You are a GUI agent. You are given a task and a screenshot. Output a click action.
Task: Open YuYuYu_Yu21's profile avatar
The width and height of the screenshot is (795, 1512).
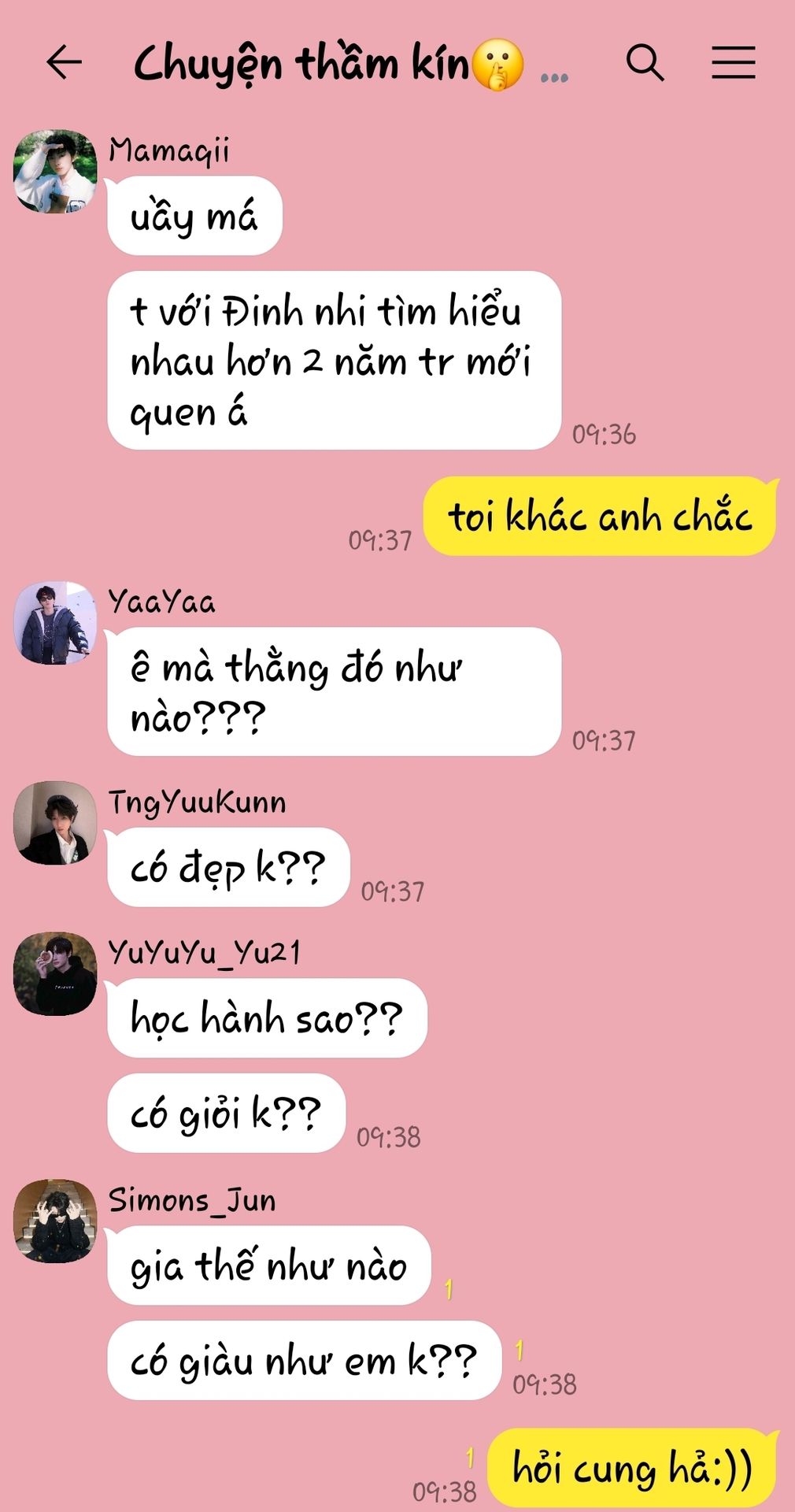(x=55, y=974)
